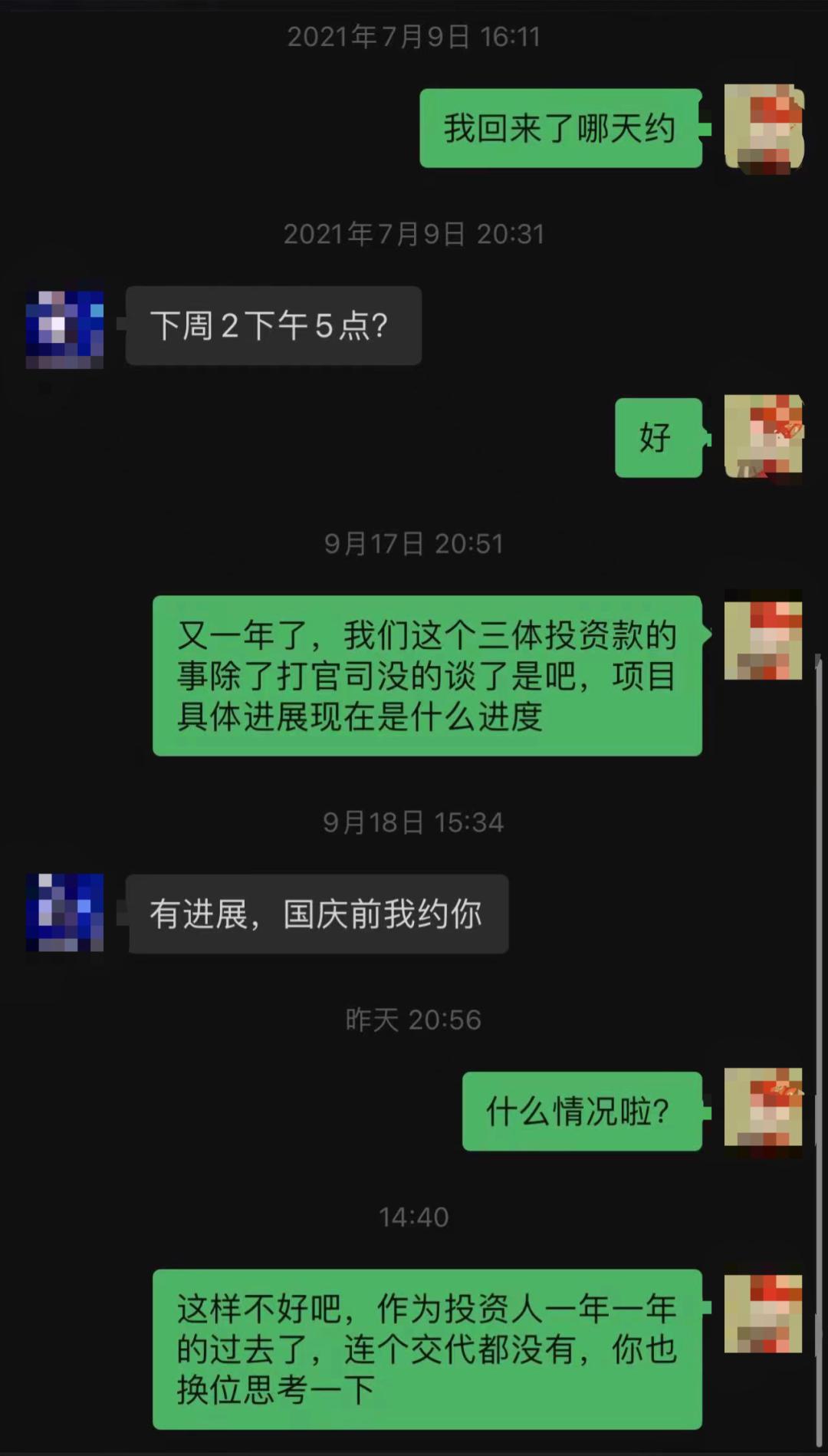Click the contact avatar in the 9月18日 reply
Screen dimensions: 828x1456
(x=64, y=914)
